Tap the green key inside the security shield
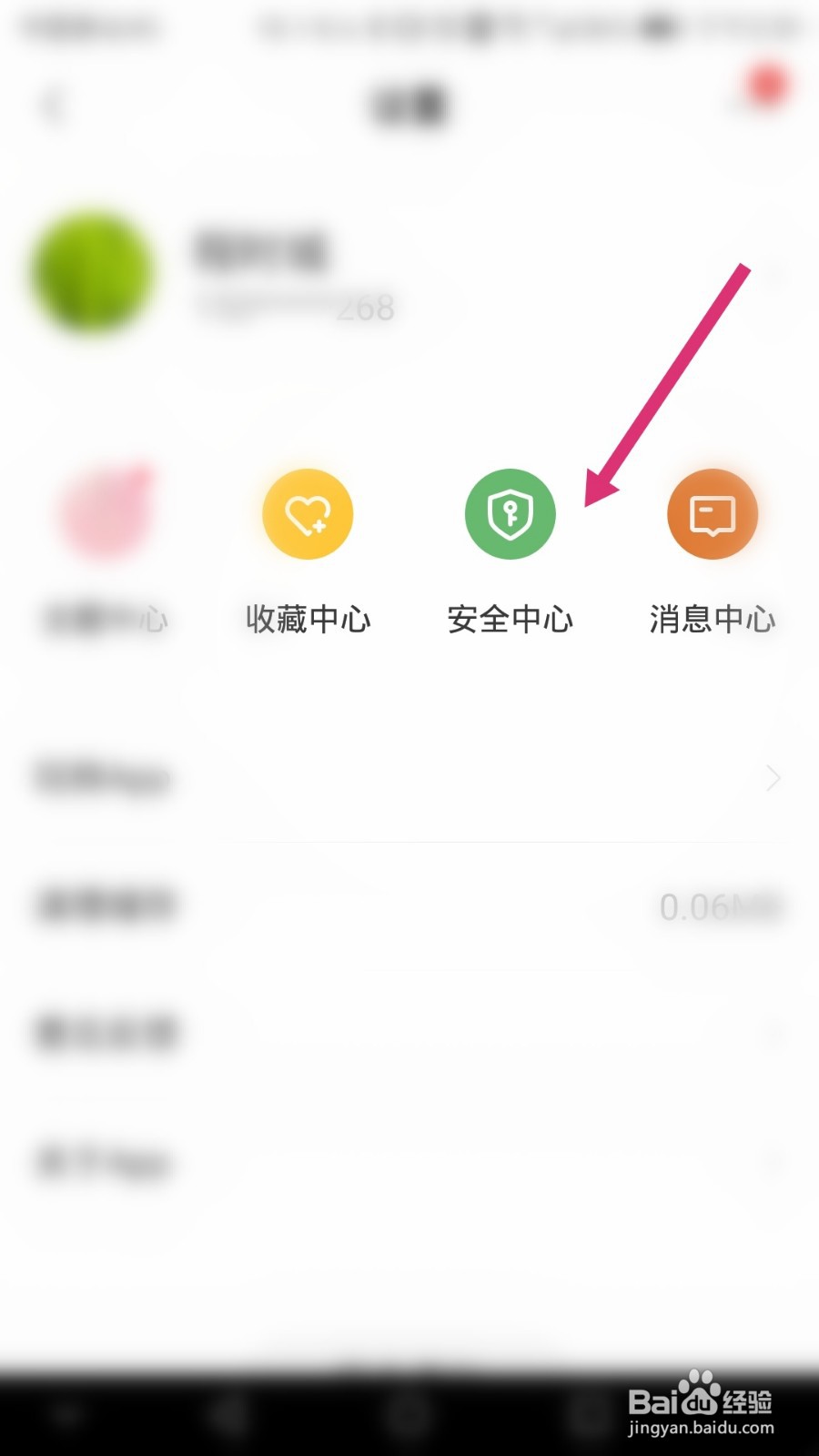819x1456 pixels. pos(511,513)
